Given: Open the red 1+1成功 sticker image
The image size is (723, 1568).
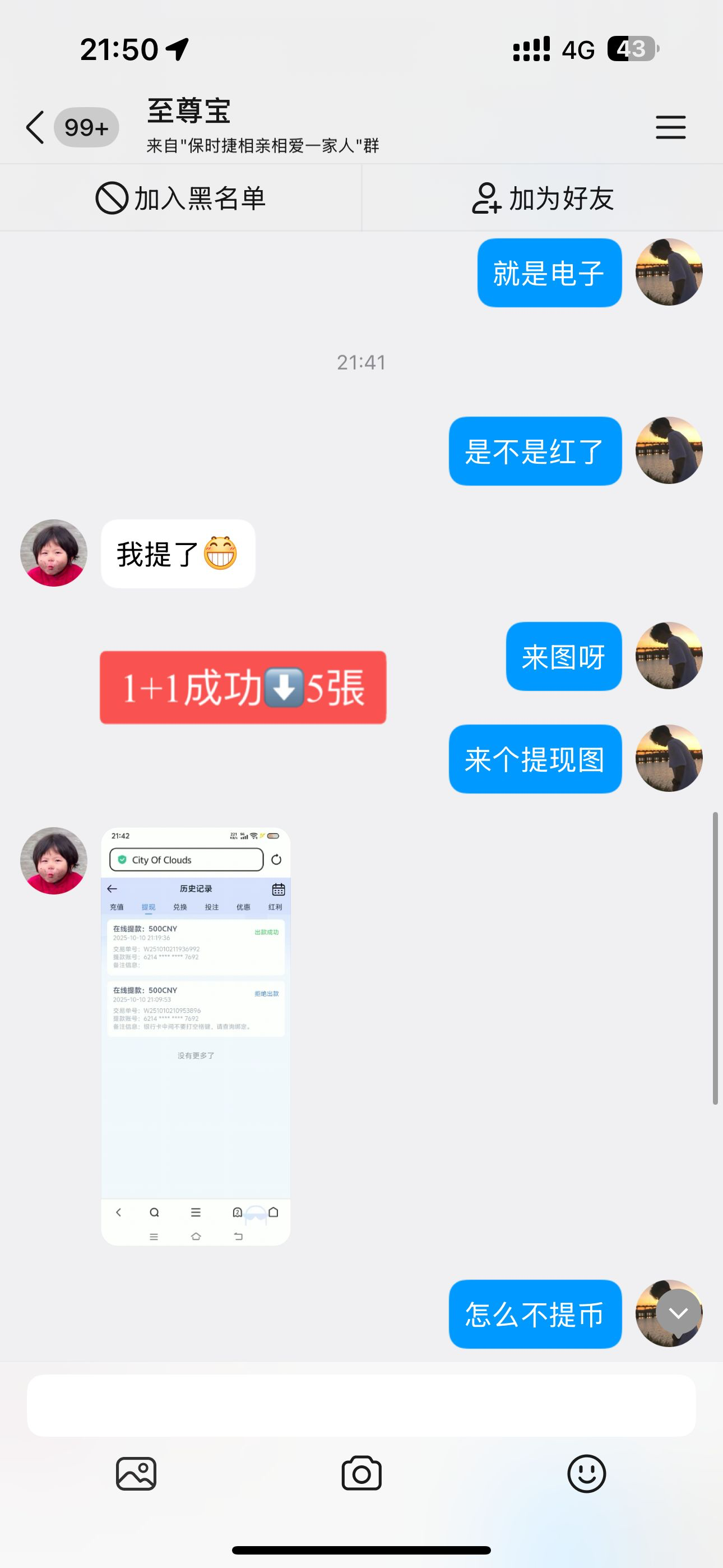Looking at the screenshot, I should (x=243, y=687).
